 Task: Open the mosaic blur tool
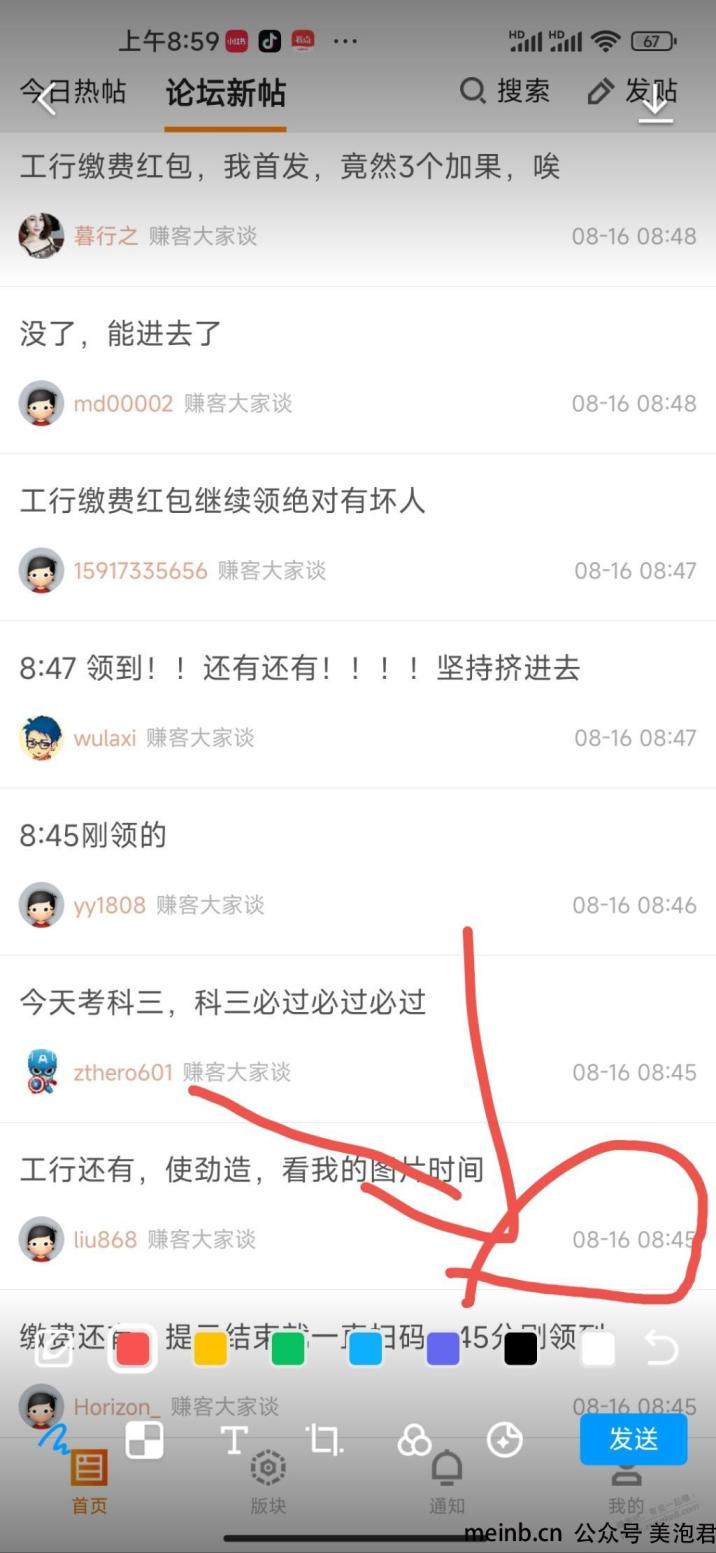[144, 1440]
